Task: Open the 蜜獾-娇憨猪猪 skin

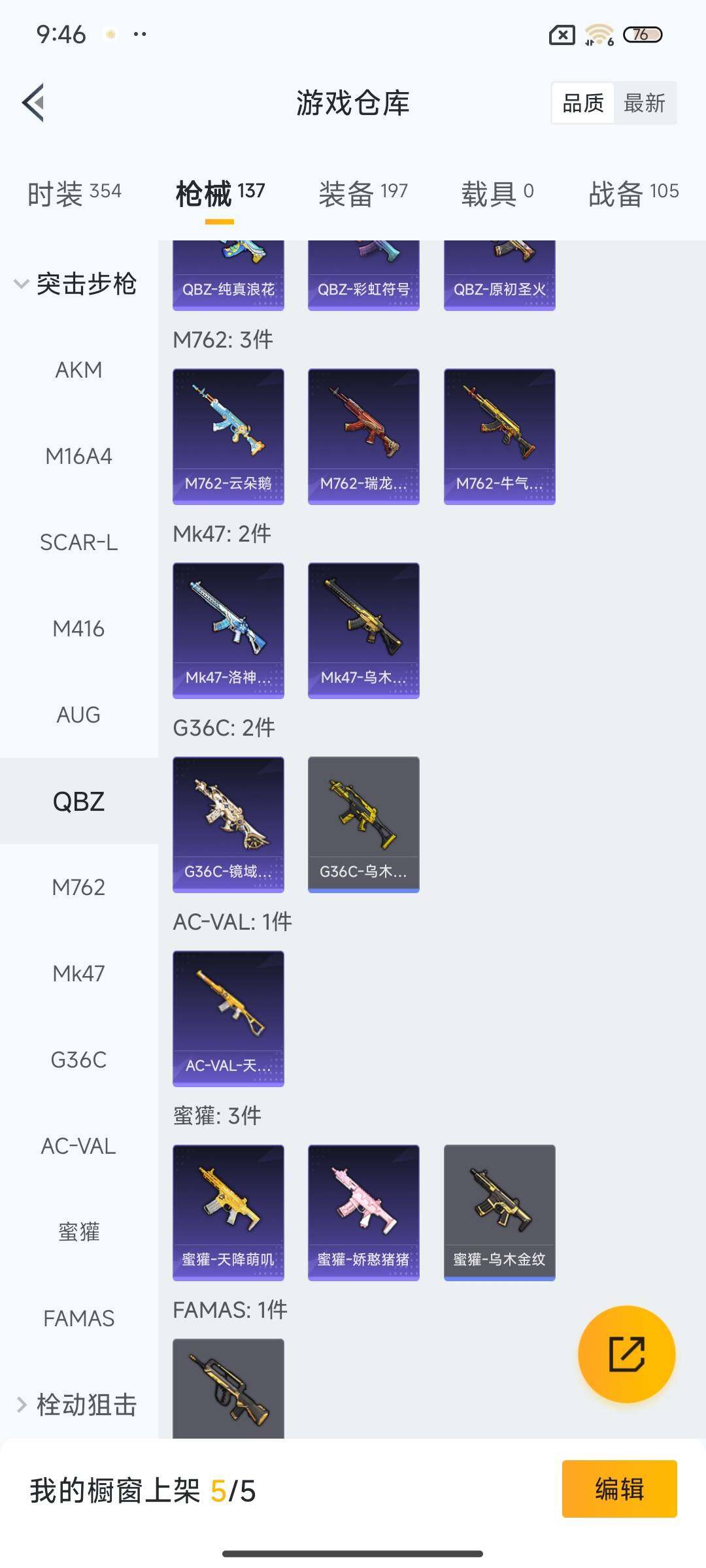Action: click(x=363, y=1212)
